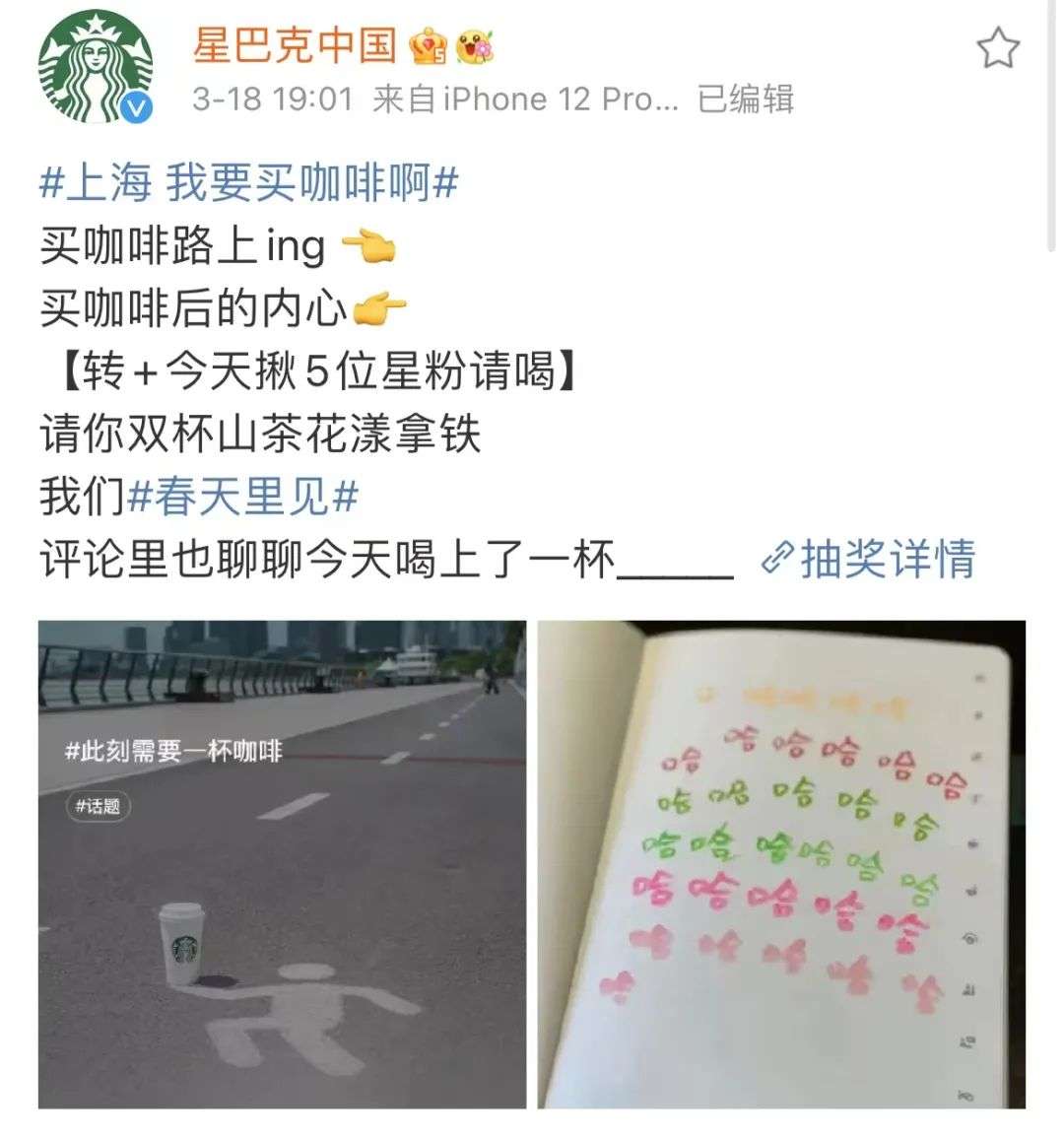View the road photo with coffee cup
The width and height of the screenshot is (1064, 1139).
282,864
